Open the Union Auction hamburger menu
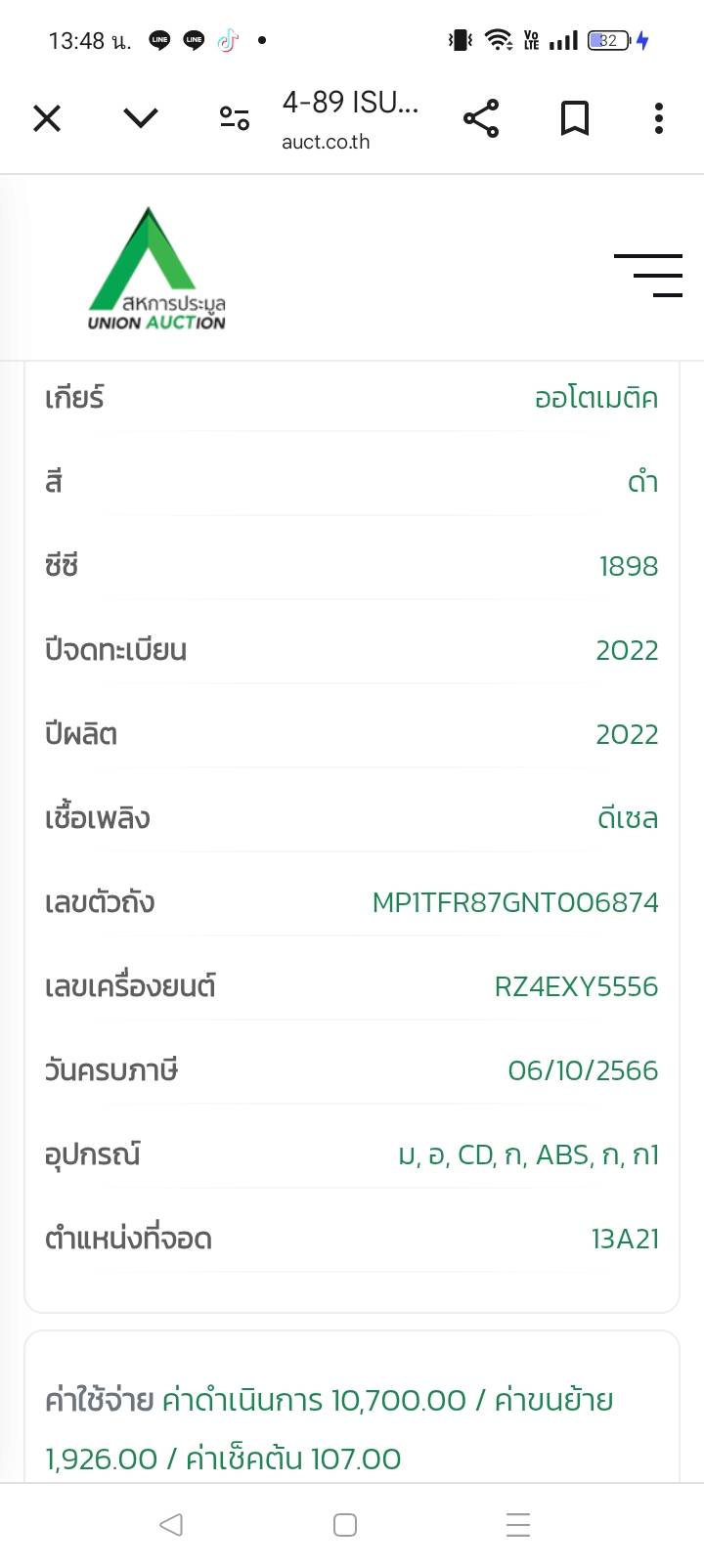 tap(648, 275)
